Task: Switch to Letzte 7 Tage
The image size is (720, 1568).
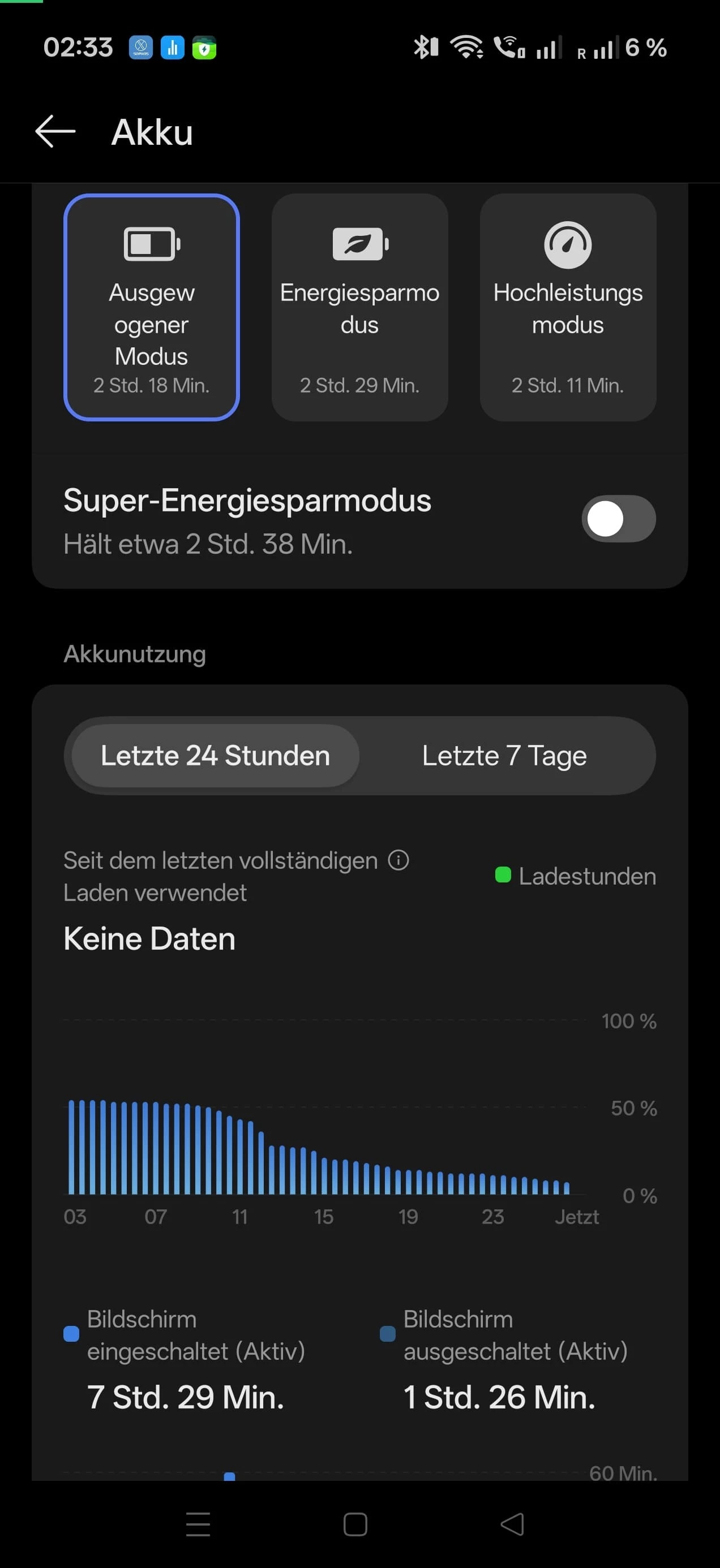Action: [504, 755]
